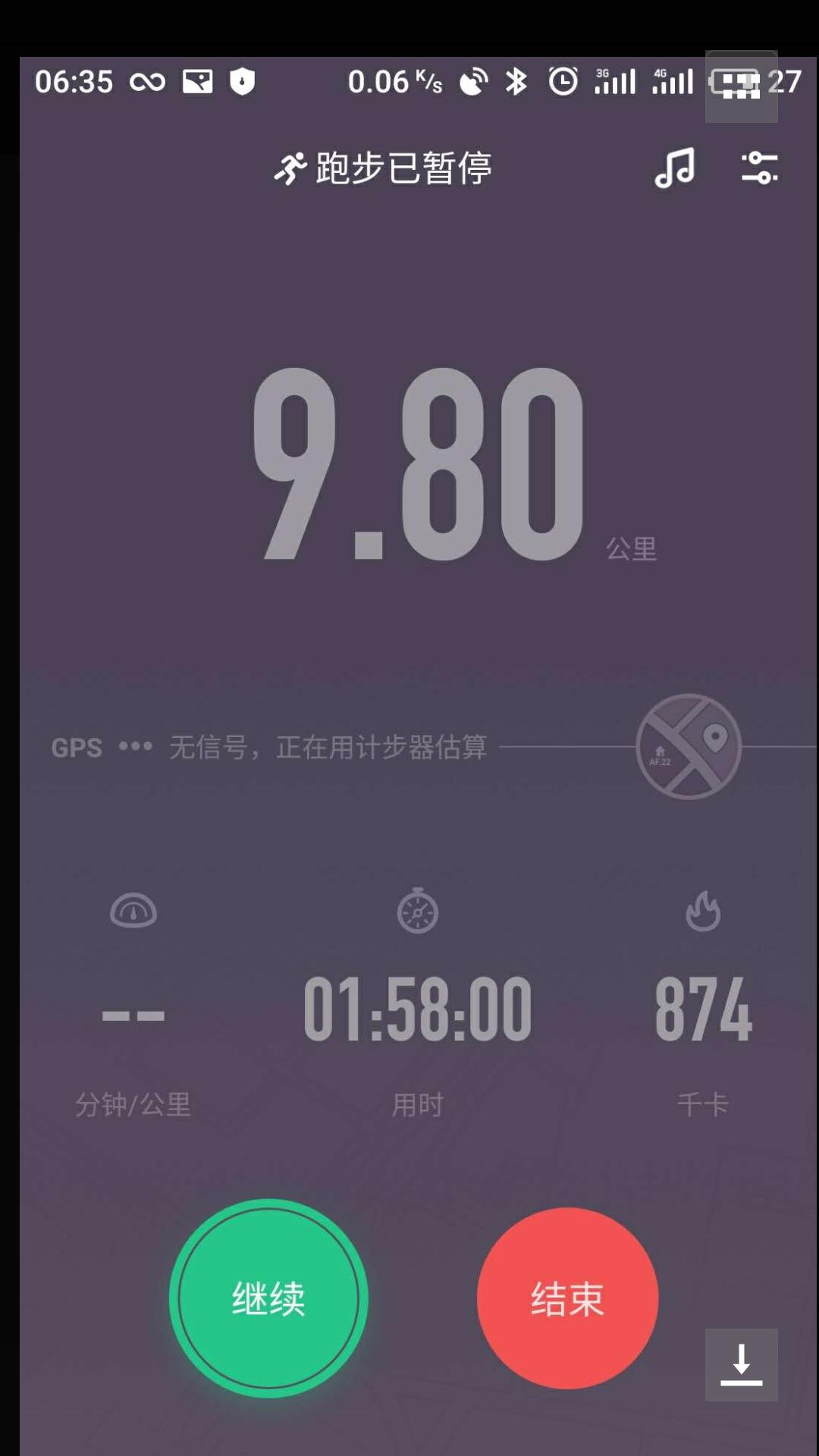Screen dimensions: 819x1456
Task: Tap the download arrow button
Action: 741,1364
